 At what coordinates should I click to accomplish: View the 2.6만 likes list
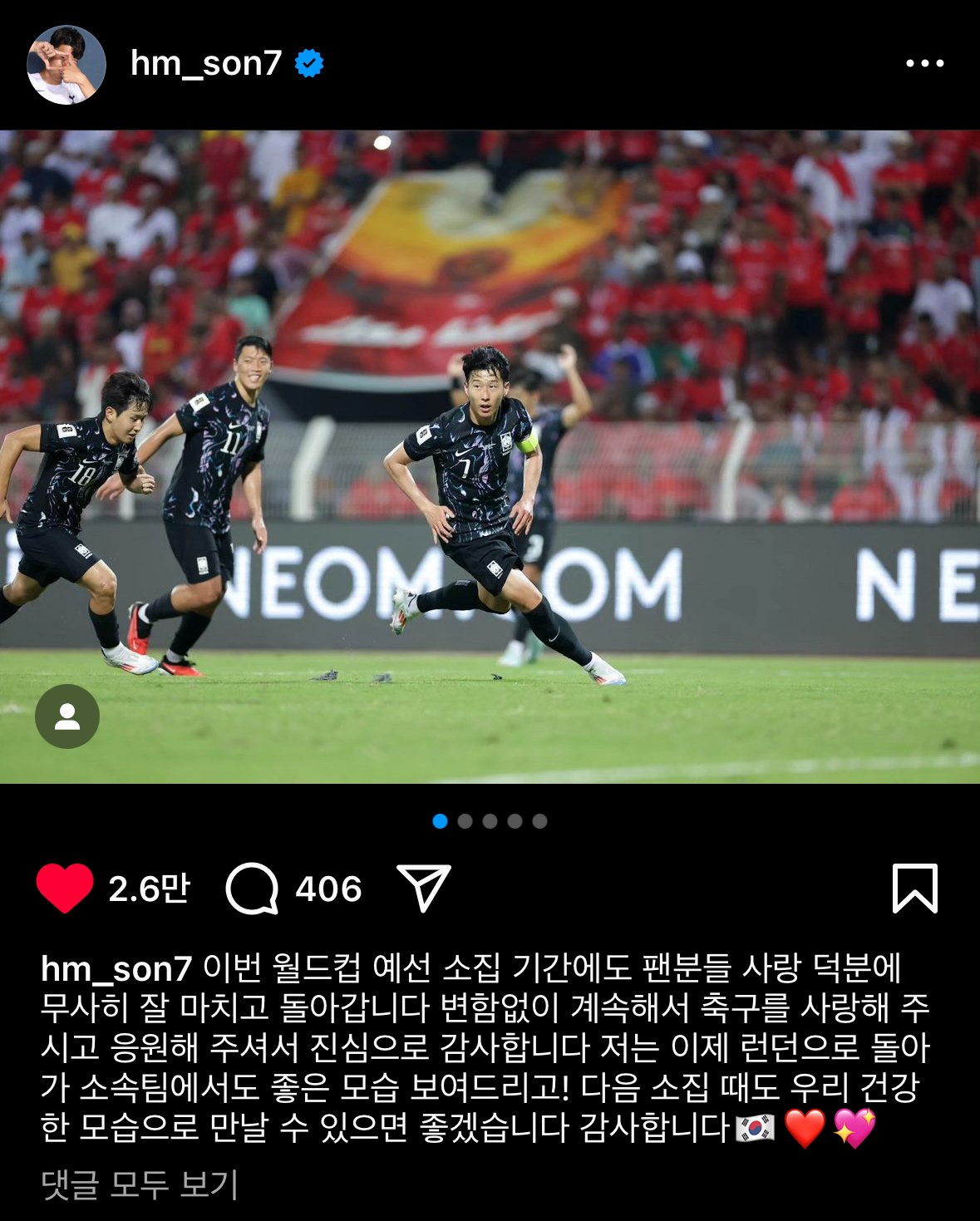(150, 889)
